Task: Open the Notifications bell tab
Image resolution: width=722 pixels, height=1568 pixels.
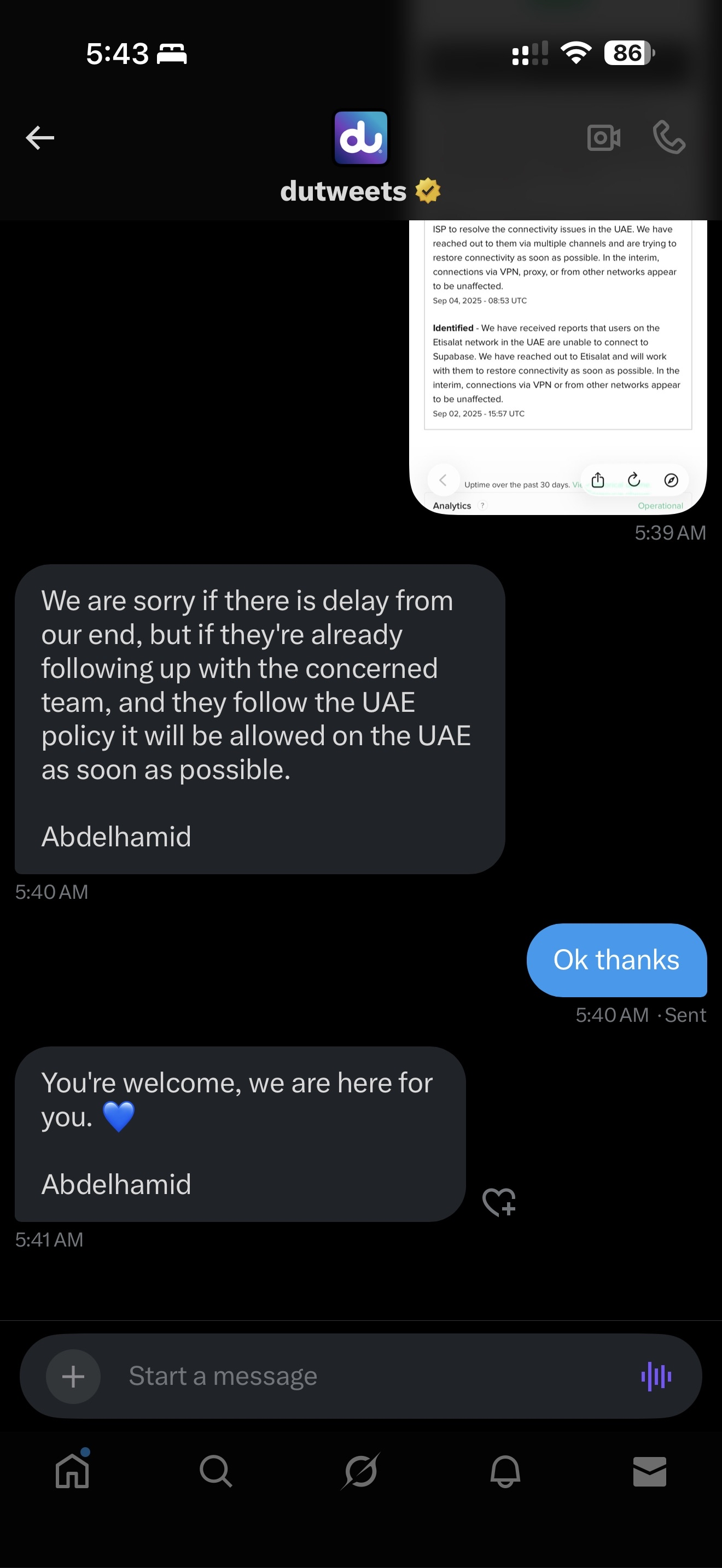Action: [x=505, y=1471]
